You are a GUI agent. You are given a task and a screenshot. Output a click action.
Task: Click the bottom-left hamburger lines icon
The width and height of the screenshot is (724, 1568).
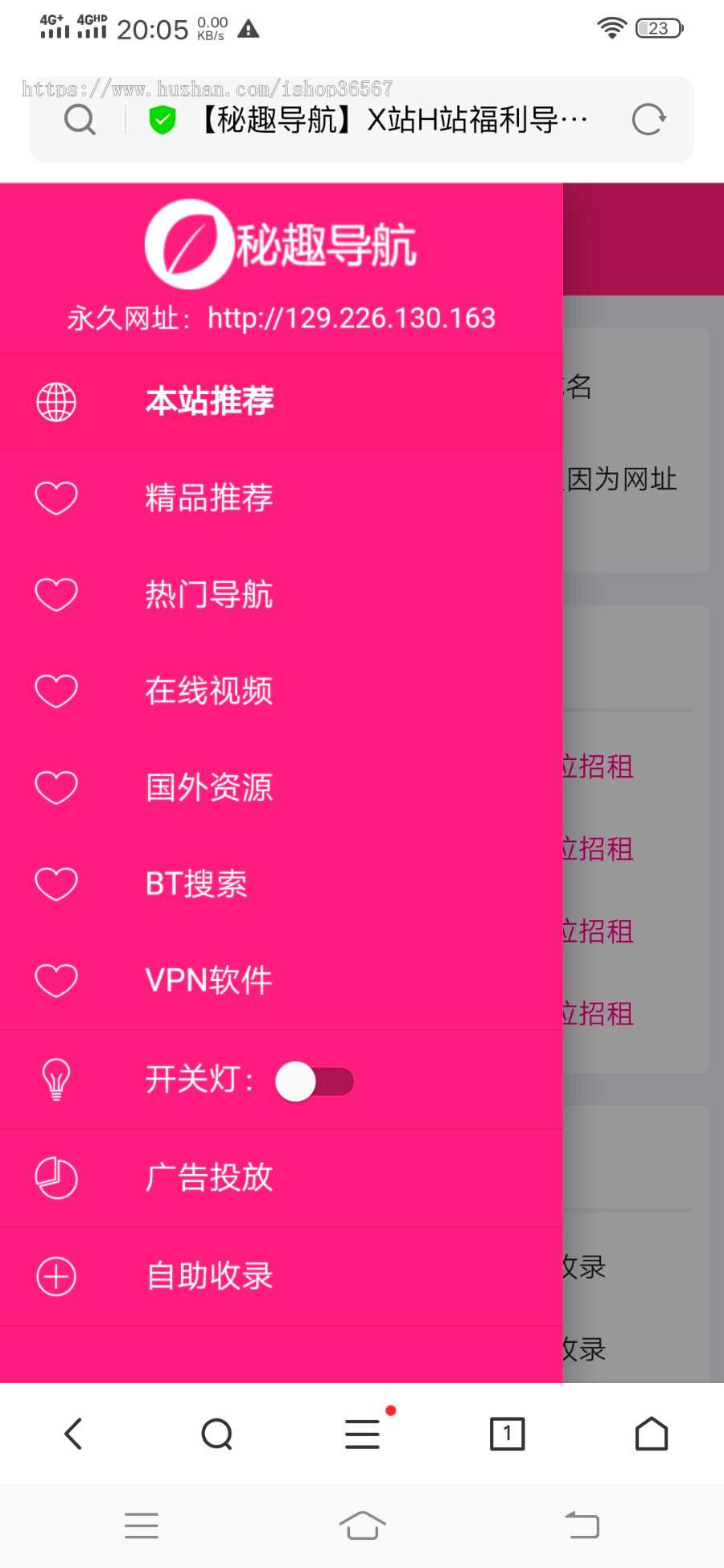pyautogui.click(x=142, y=1524)
